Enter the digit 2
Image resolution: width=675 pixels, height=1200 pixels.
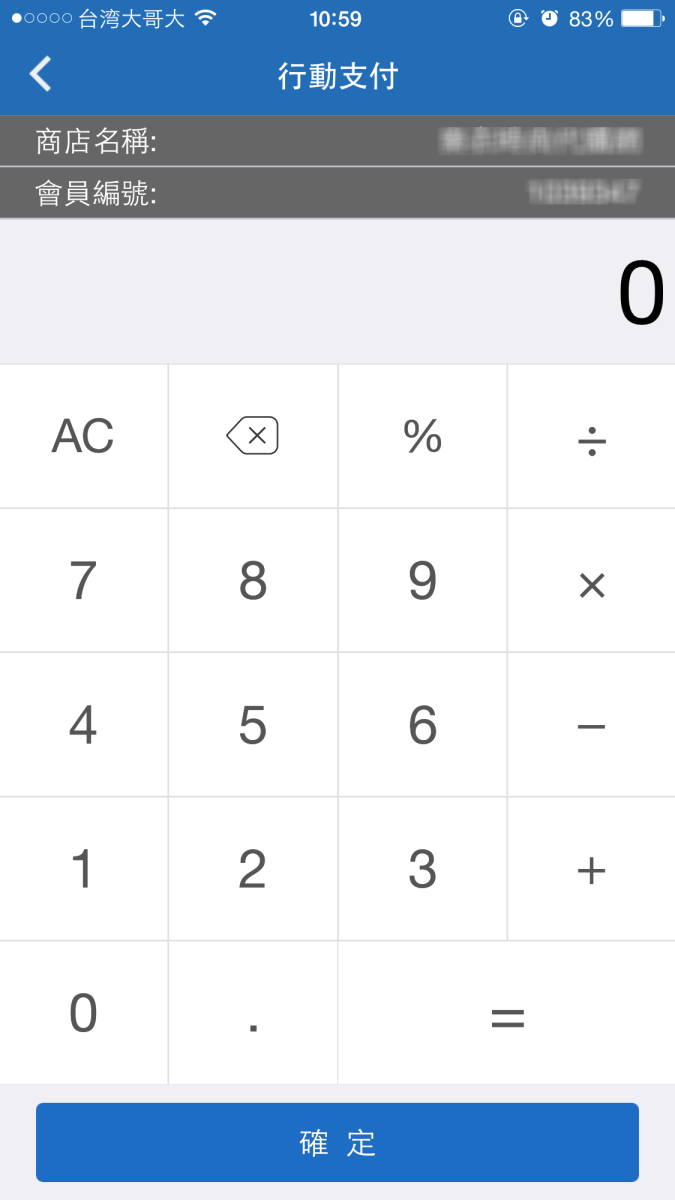[x=253, y=869]
